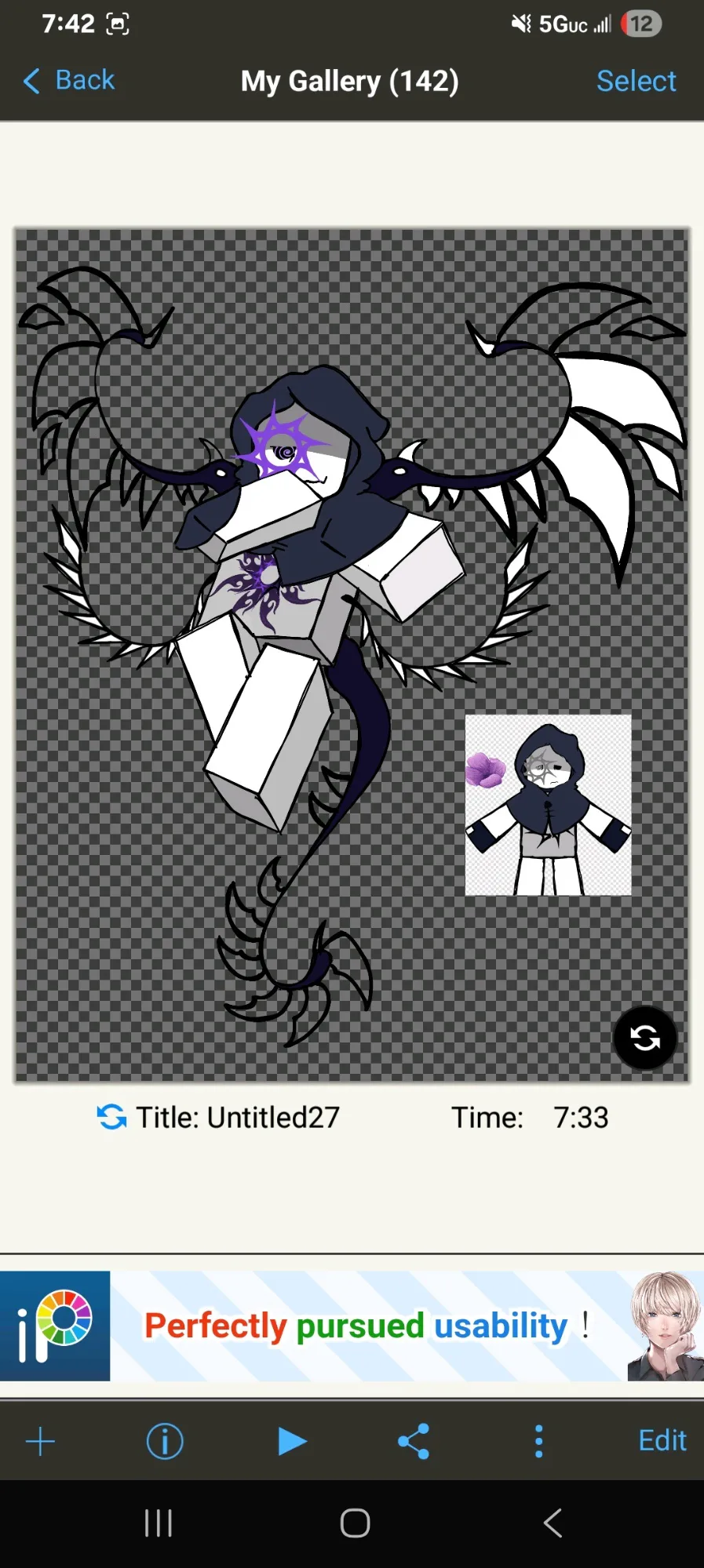Image resolution: width=704 pixels, height=1568 pixels.
Task: Open the artwork info icon
Action: click(x=165, y=1441)
